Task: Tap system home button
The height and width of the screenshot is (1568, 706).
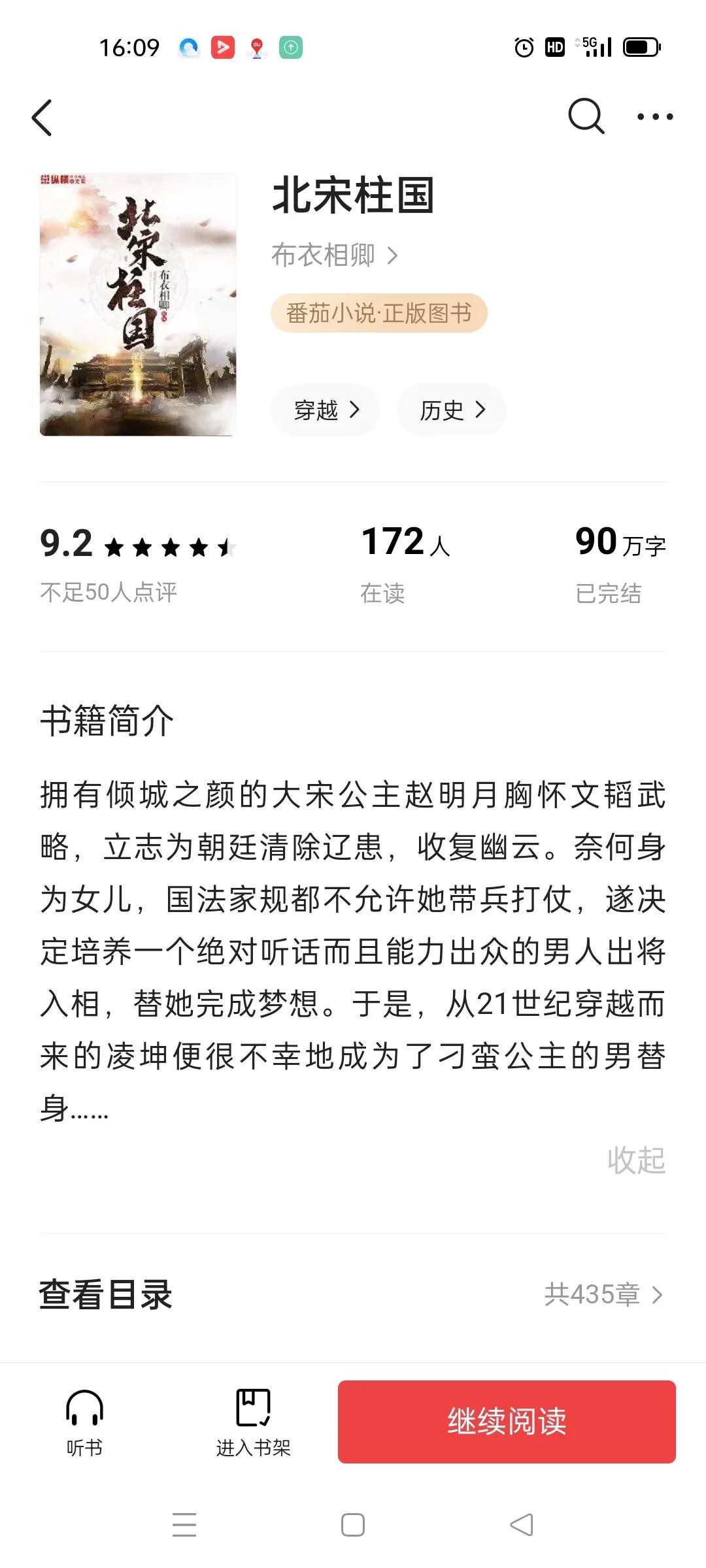Action: pos(353,1525)
